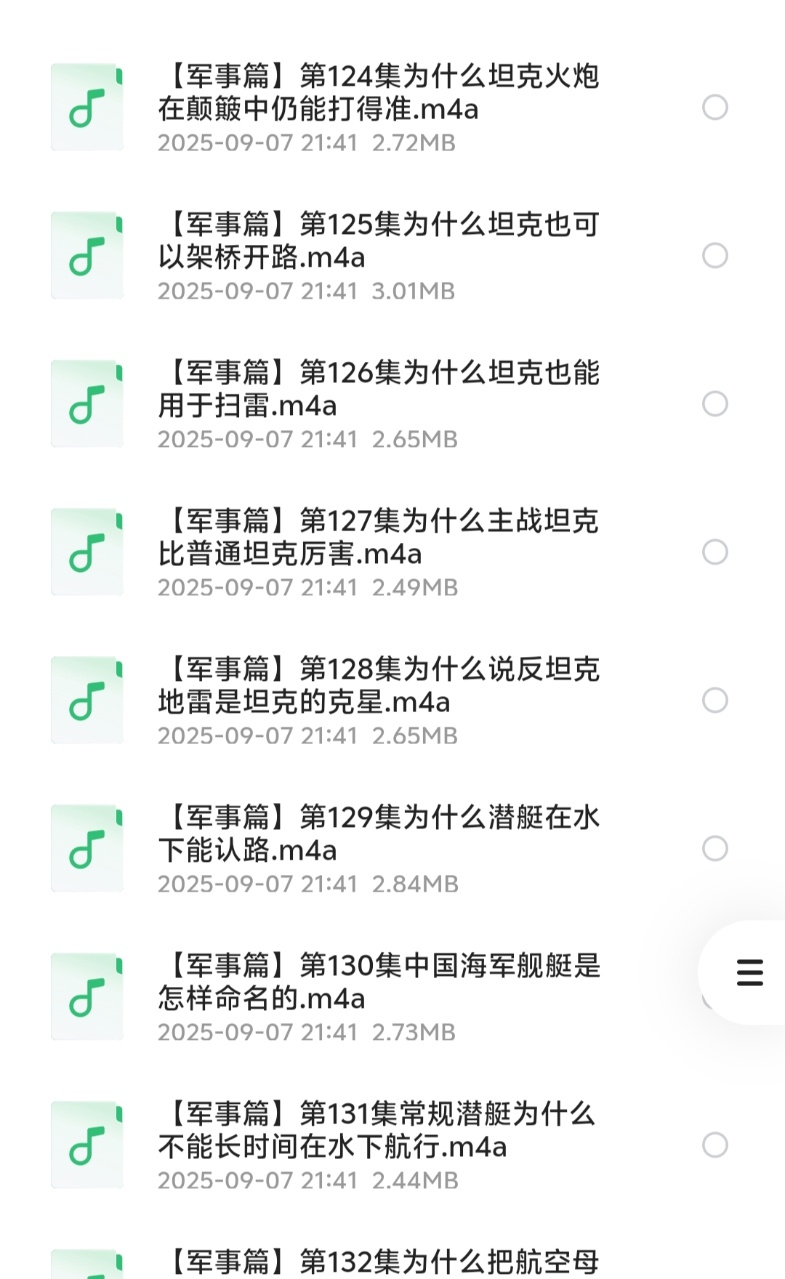Mark 第126集 with its selection circle
The width and height of the screenshot is (785, 1279).
pyautogui.click(x=715, y=403)
